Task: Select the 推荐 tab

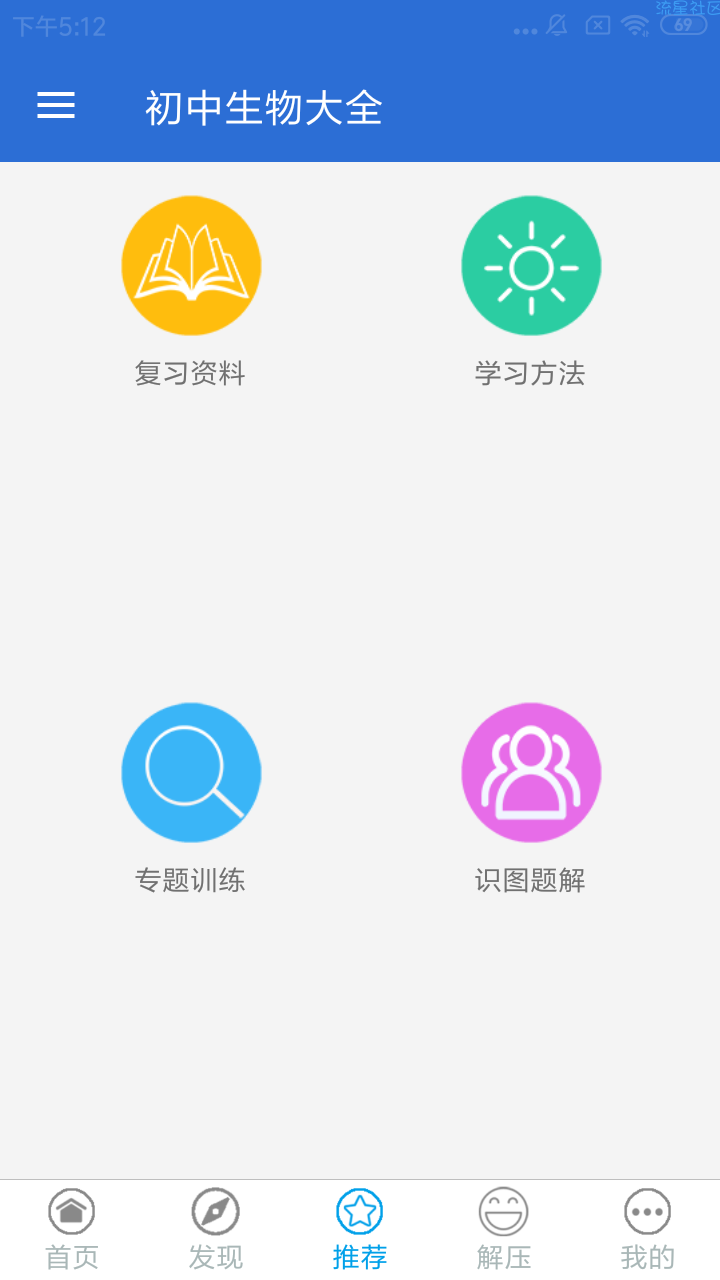Action: click(x=360, y=1230)
